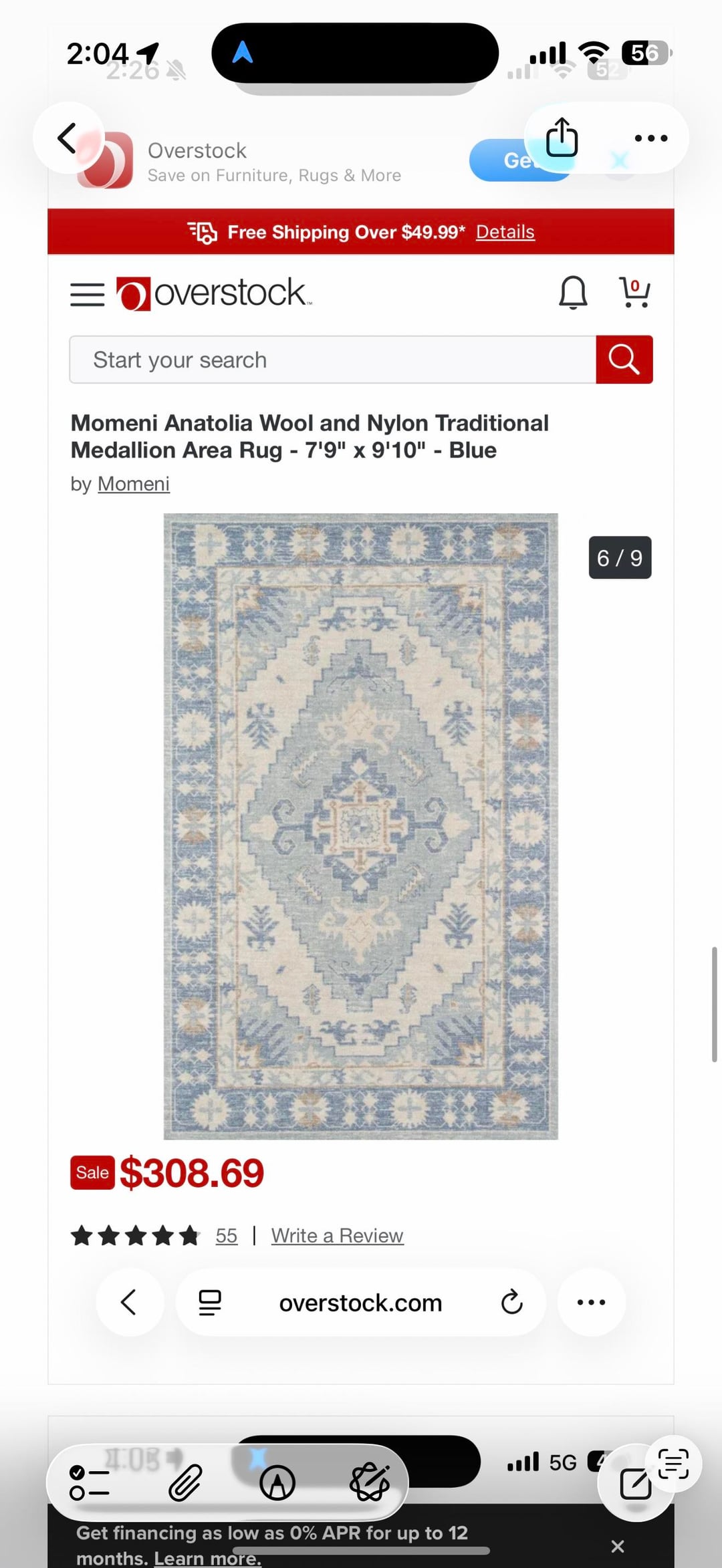This screenshot has height=1568, width=722.
Task: Go back to the notes list
Action: coord(67,138)
